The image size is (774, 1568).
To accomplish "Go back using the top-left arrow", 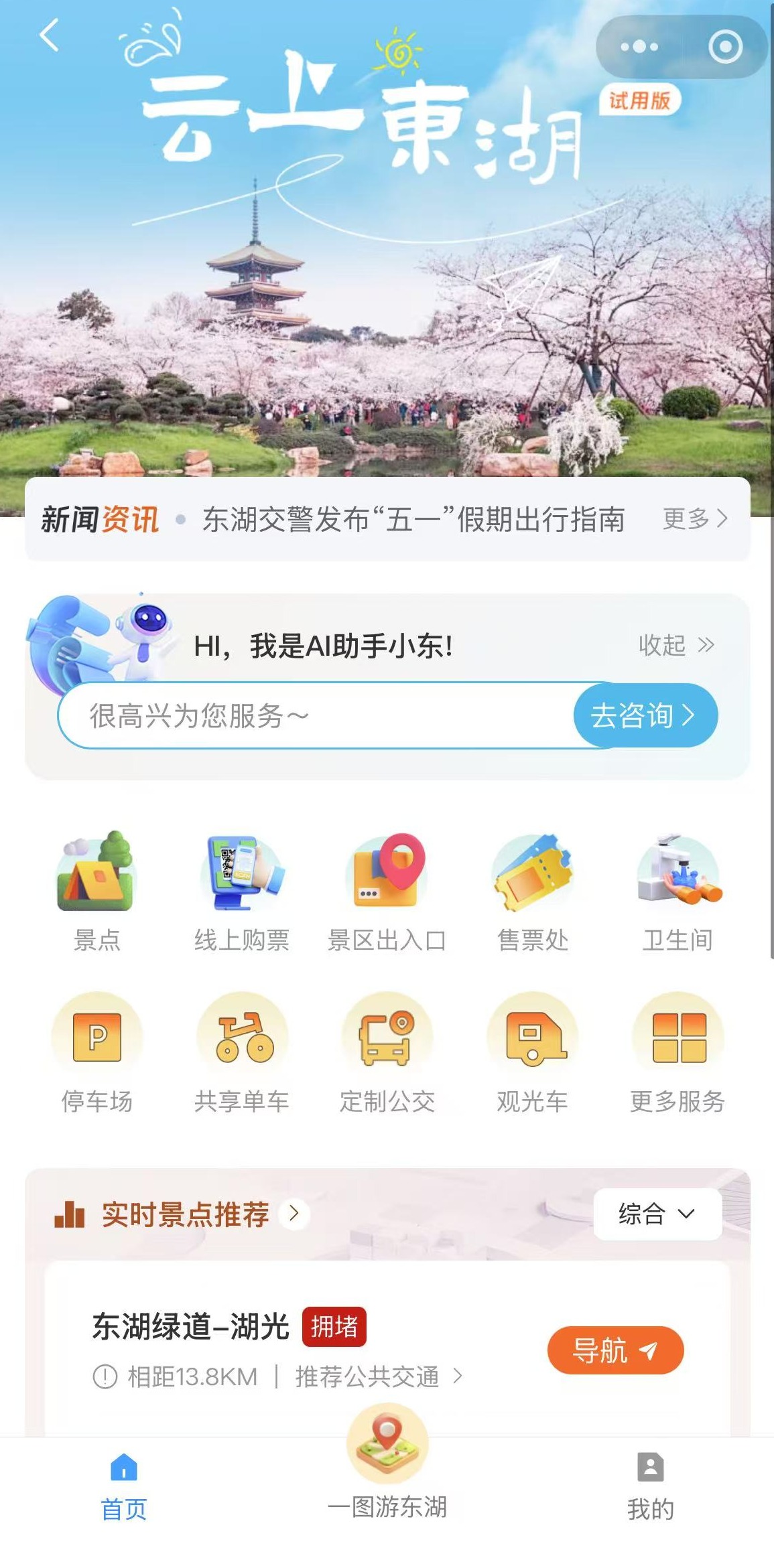I will [x=50, y=35].
